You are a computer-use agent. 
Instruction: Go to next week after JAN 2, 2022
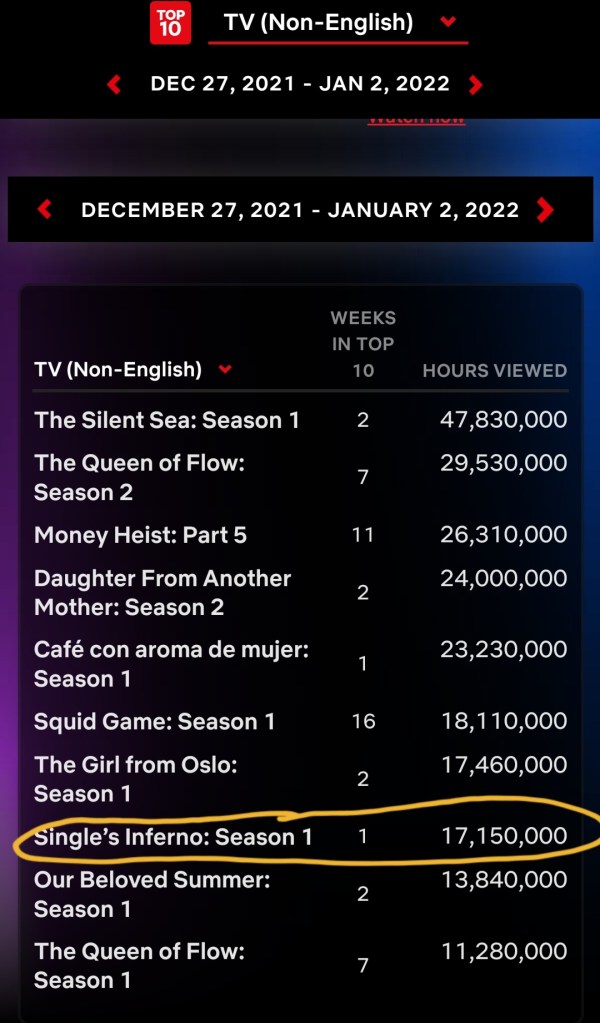click(x=476, y=84)
